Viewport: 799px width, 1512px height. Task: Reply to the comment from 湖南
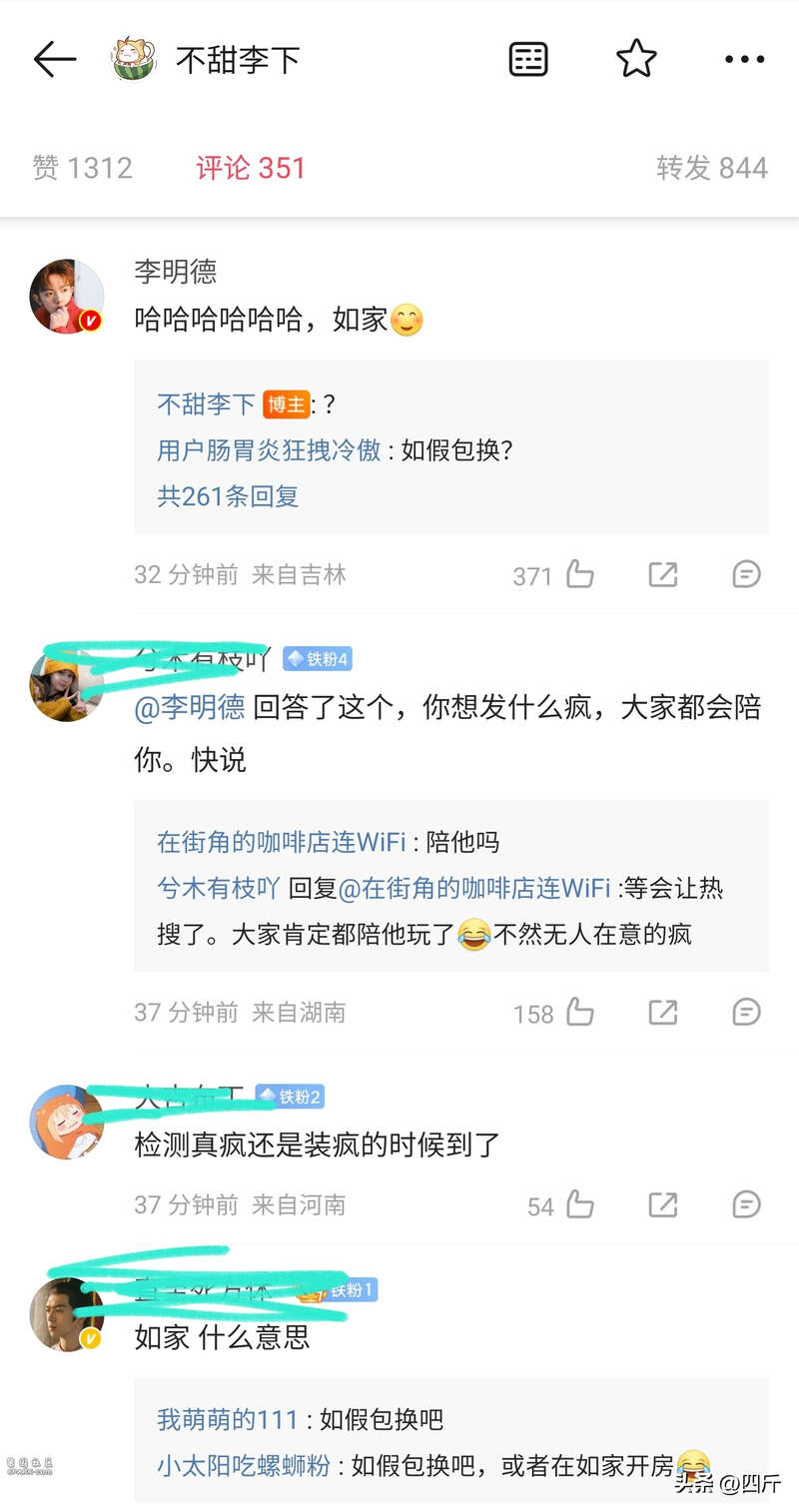point(746,1013)
